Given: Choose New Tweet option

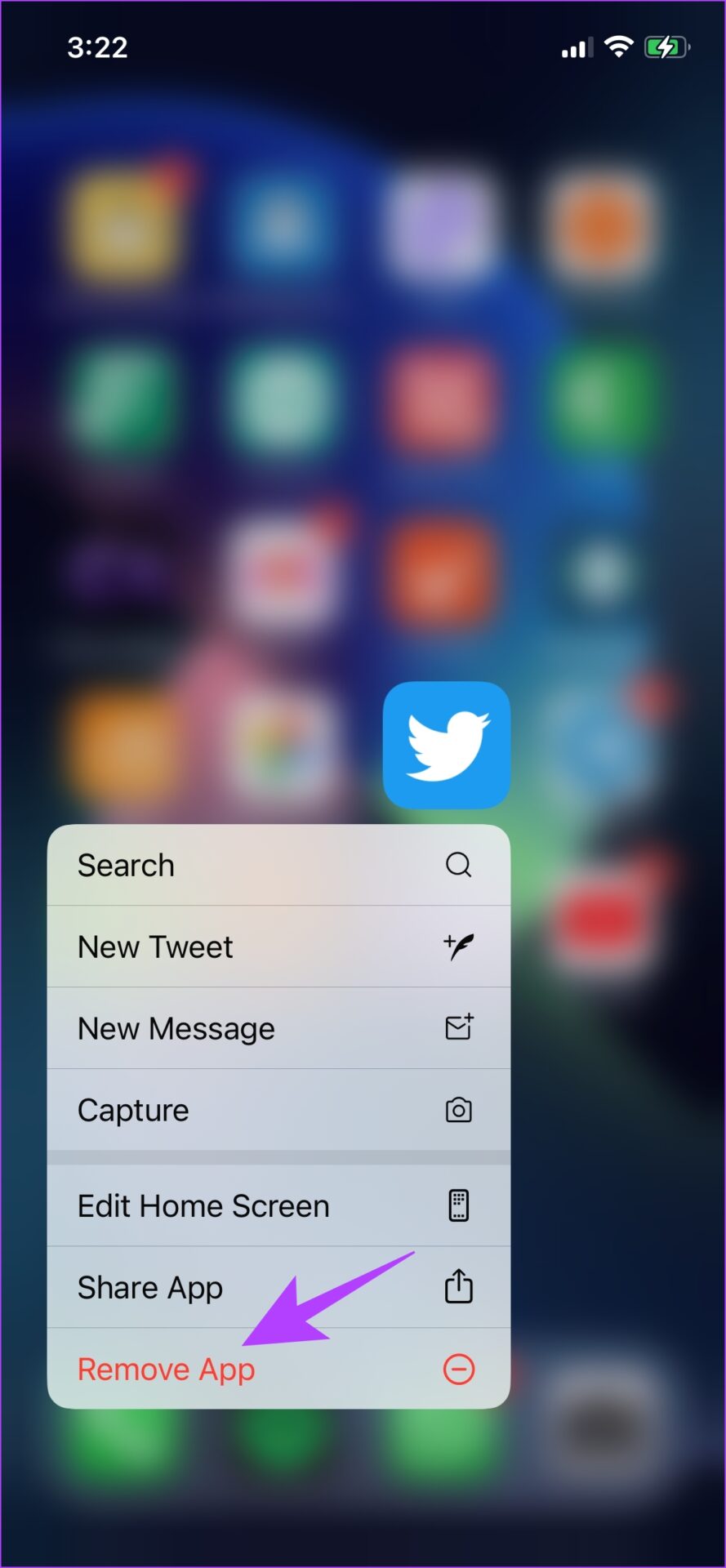Looking at the screenshot, I should 278,947.
